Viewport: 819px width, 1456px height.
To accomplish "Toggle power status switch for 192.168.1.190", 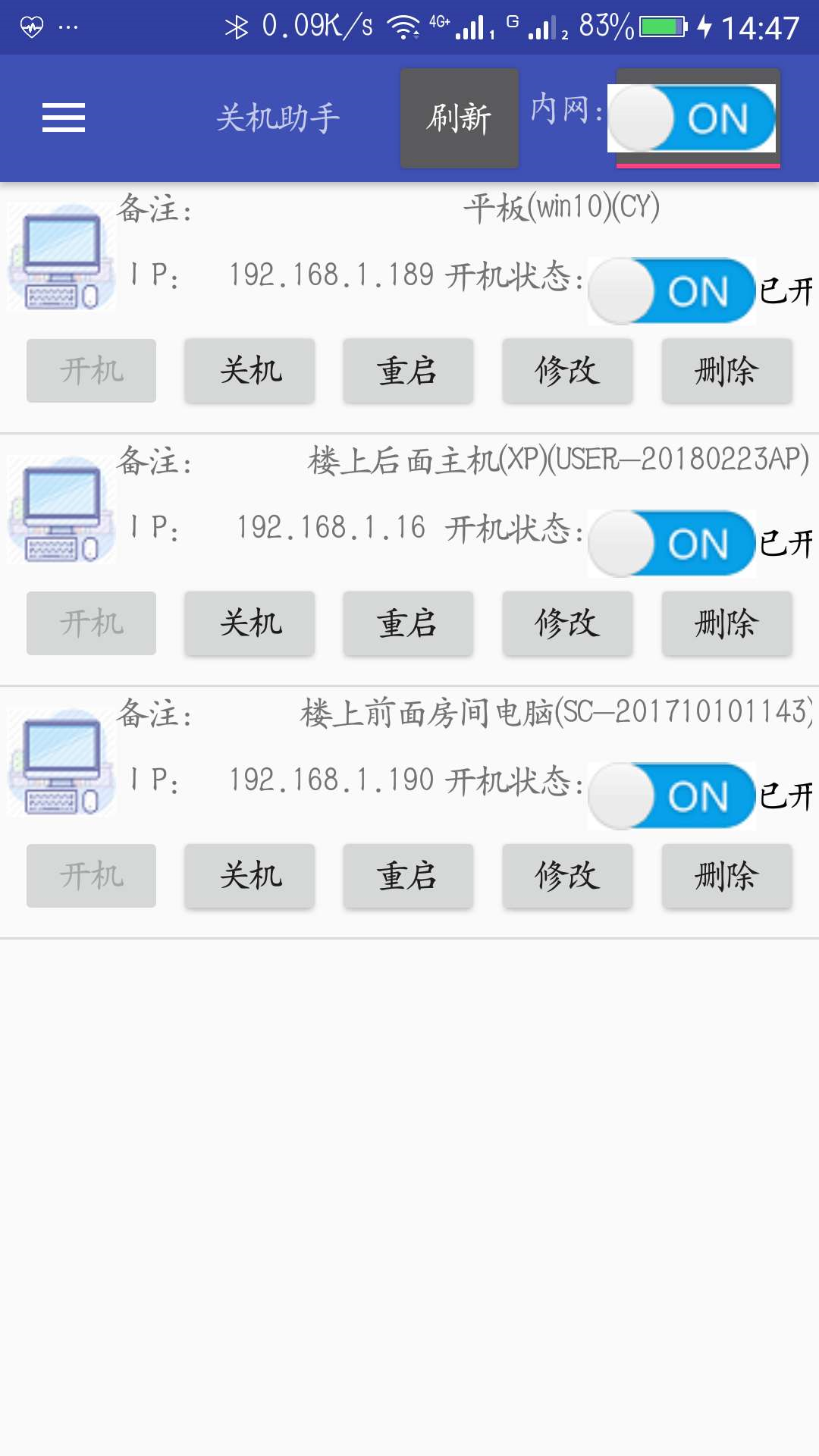I will tap(672, 796).
